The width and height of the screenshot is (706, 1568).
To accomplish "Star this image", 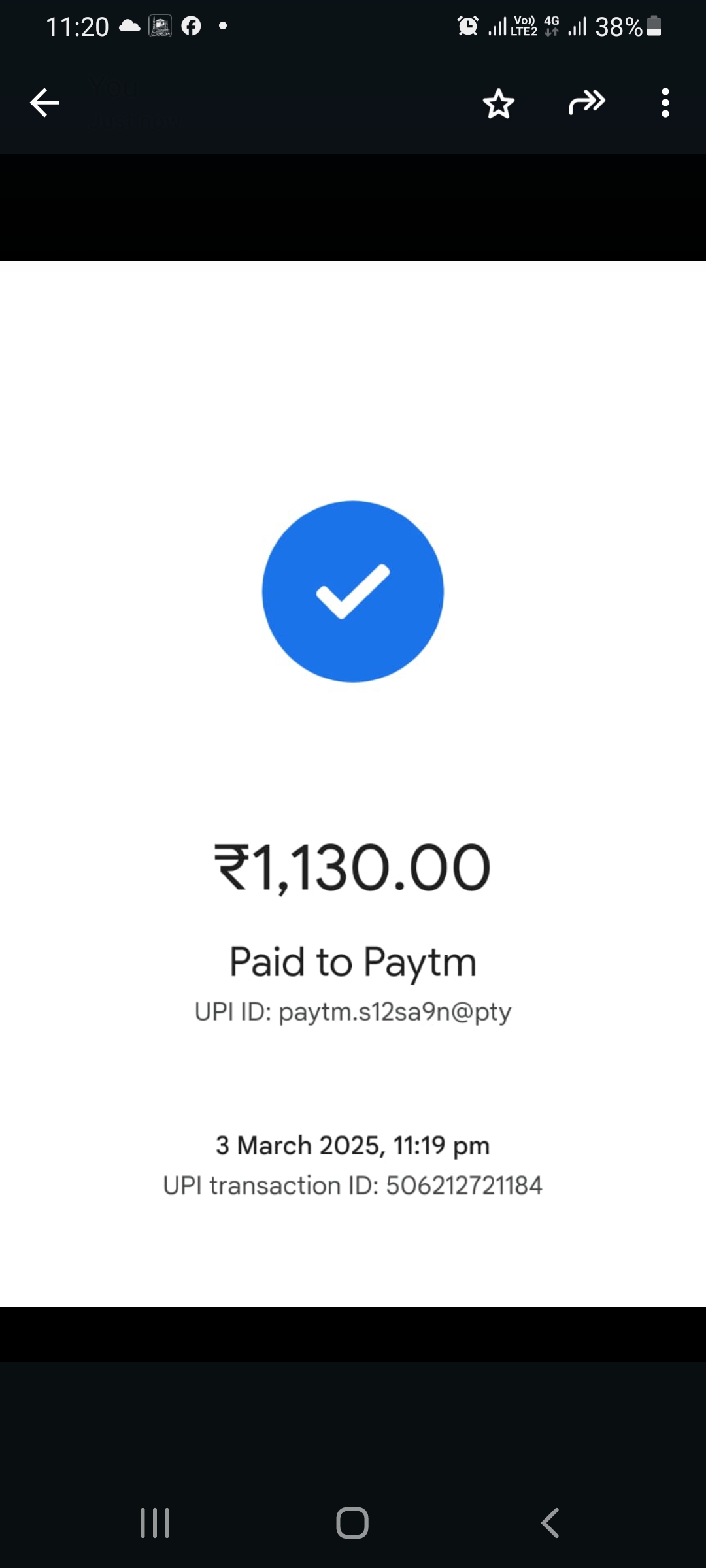I will [499, 103].
